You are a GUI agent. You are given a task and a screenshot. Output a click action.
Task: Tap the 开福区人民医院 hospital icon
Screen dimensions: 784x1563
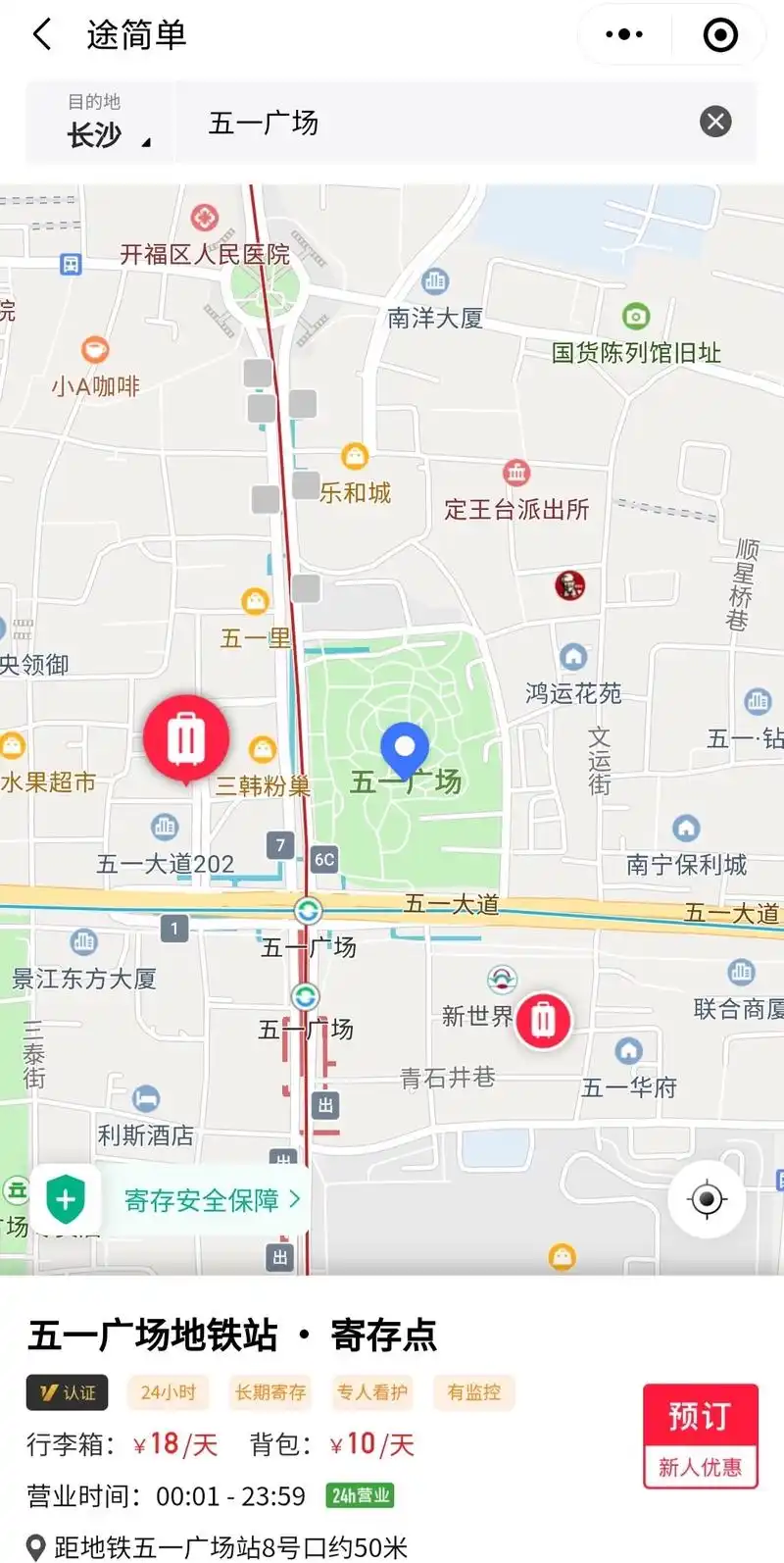206,218
